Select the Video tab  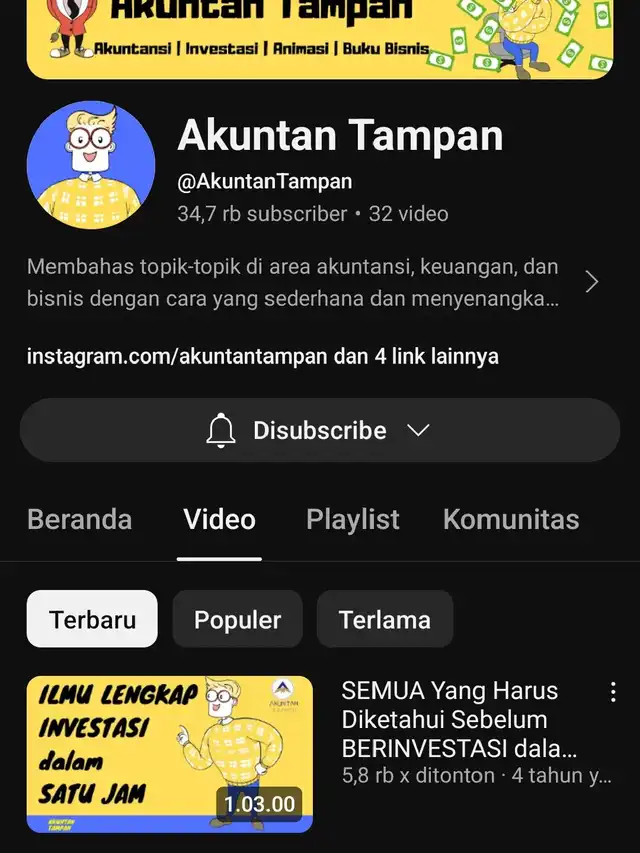tap(219, 520)
